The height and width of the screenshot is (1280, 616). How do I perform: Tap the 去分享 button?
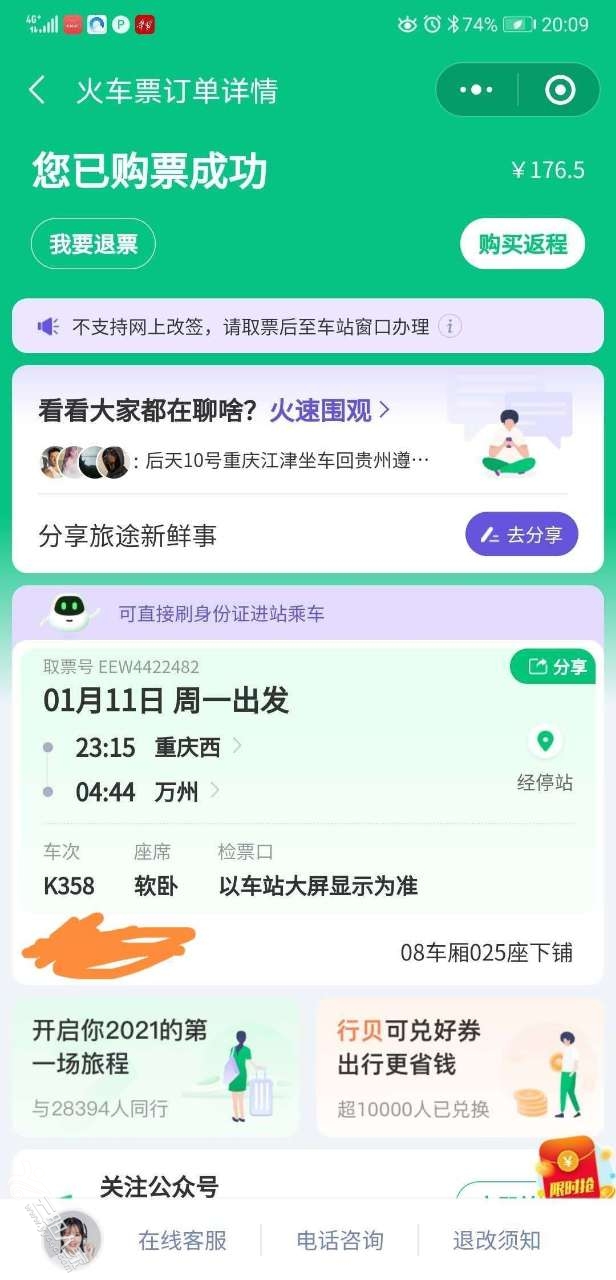tap(521, 535)
